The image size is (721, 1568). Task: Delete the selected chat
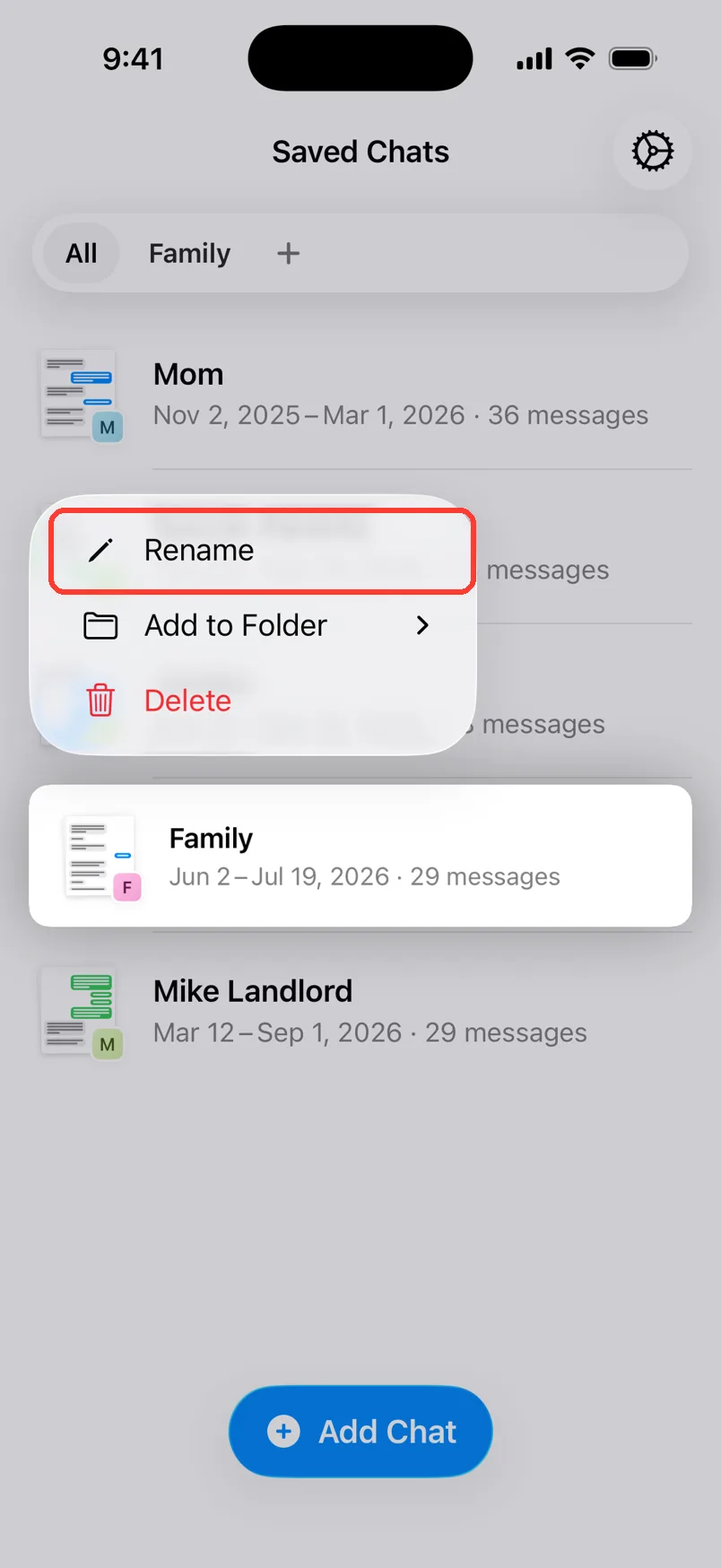(261, 701)
